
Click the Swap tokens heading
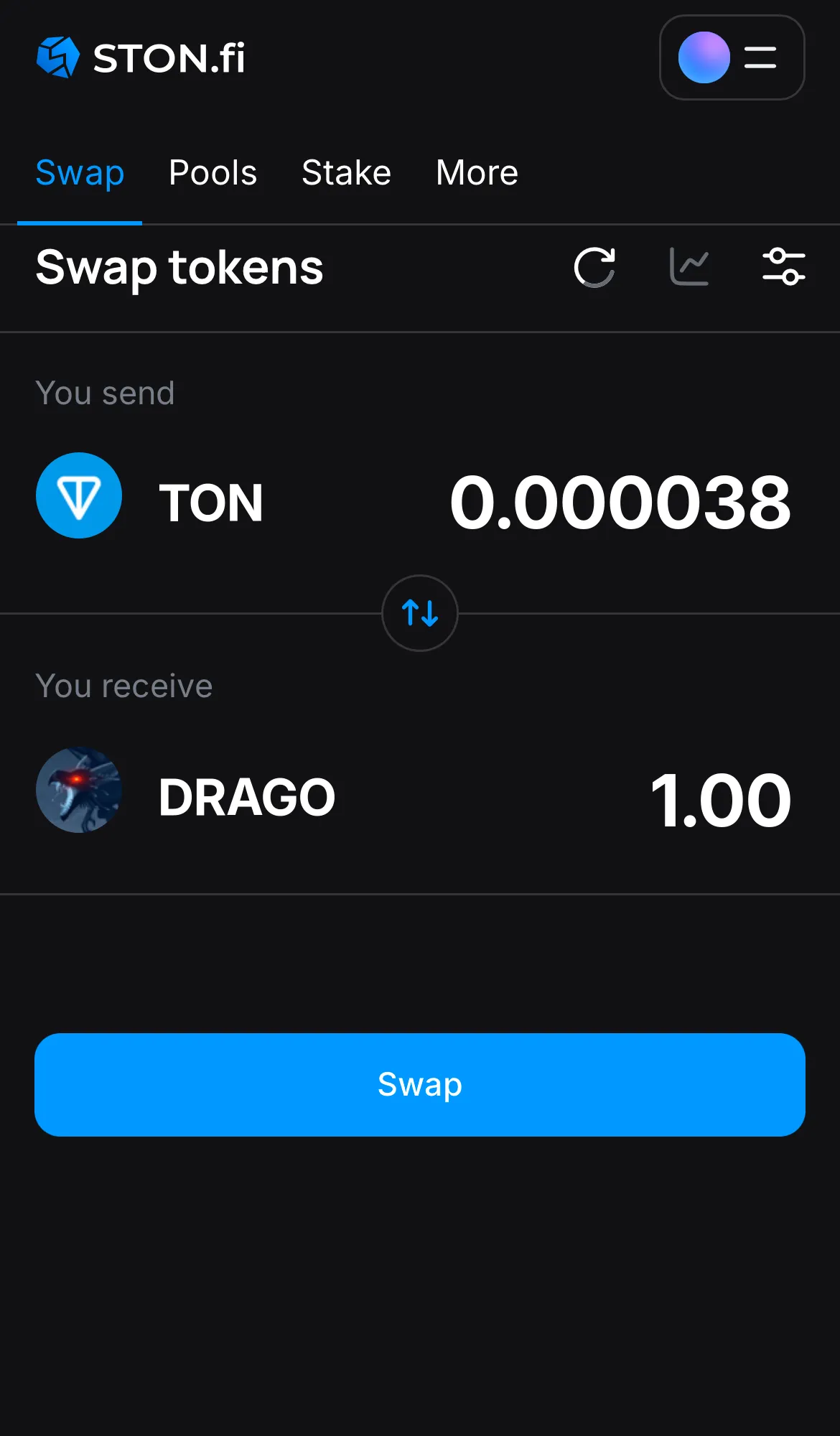(x=179, y=269)
